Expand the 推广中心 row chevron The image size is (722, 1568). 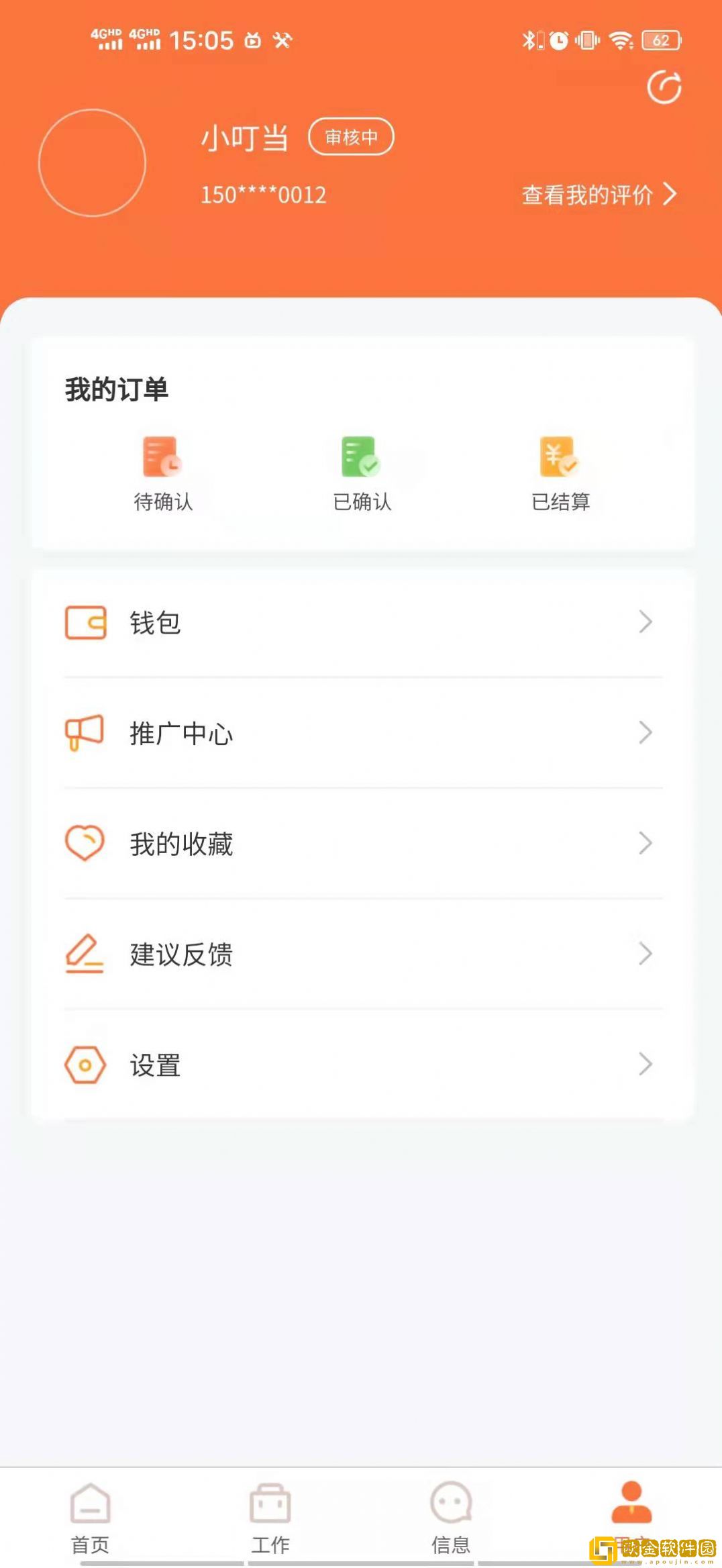[x=645, y=733]
